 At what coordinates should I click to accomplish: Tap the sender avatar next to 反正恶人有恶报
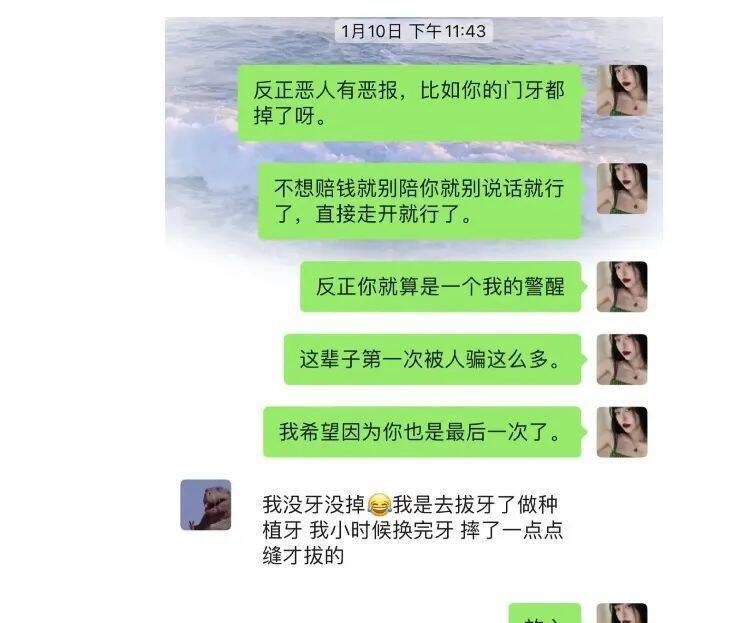click(621, 91)
